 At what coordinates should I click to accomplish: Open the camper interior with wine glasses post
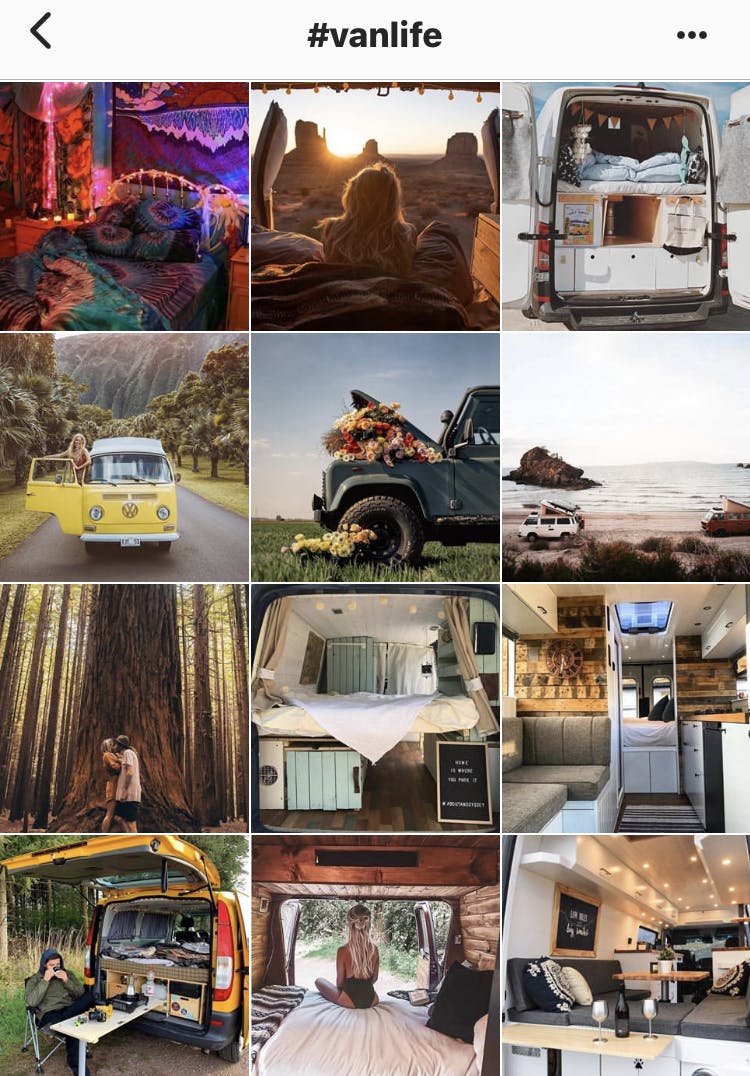[x=626, y=955]
